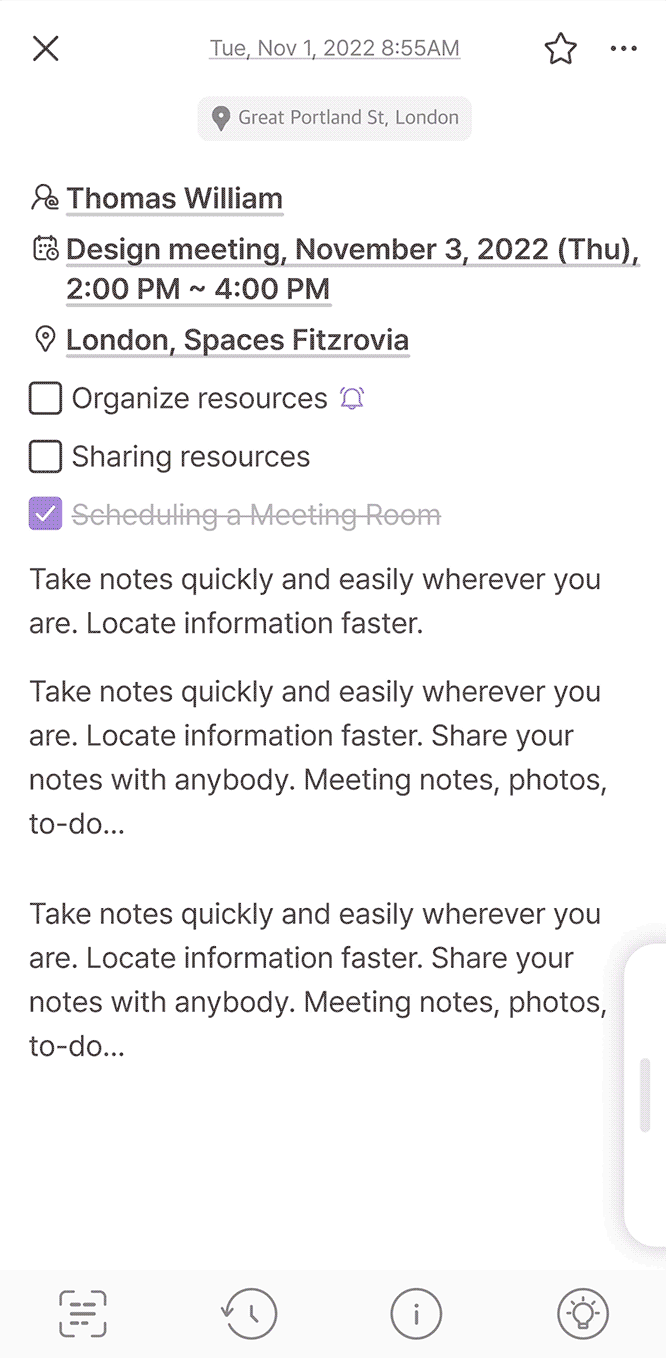Open the Design meeting event link
666x1358 pixels.
coord(352,268)
